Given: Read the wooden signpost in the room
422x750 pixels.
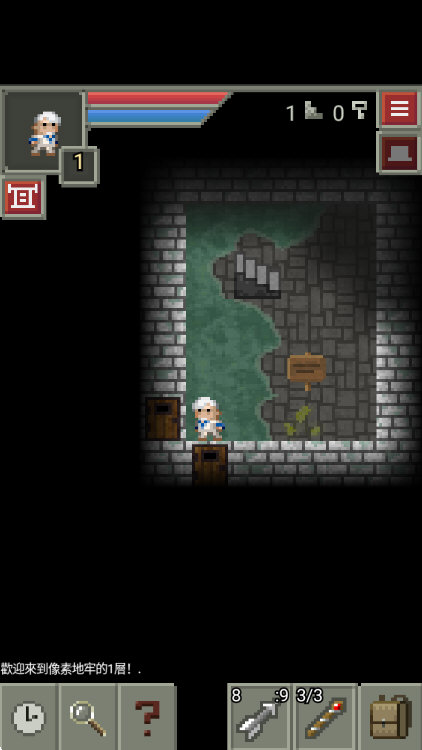Looking at the screenshot, I should 306,370.
